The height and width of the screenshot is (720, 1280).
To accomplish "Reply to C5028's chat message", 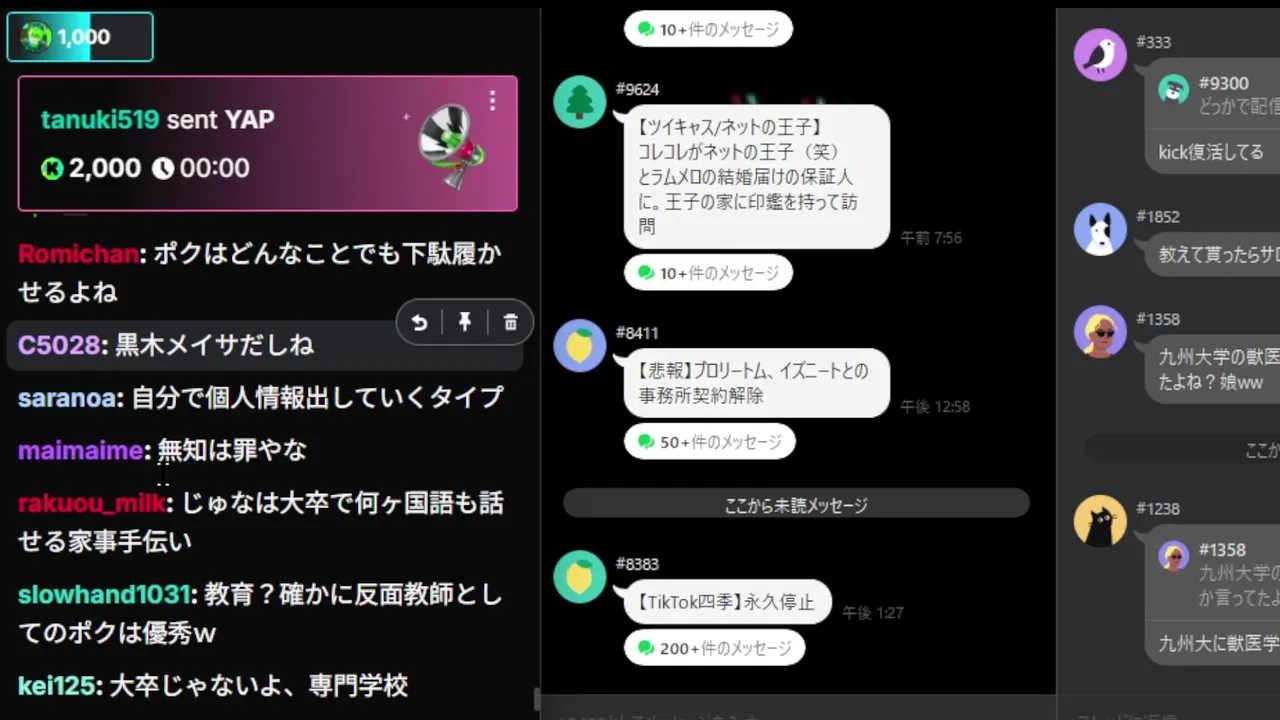I will pyautogui.click(x=420, y=322).
